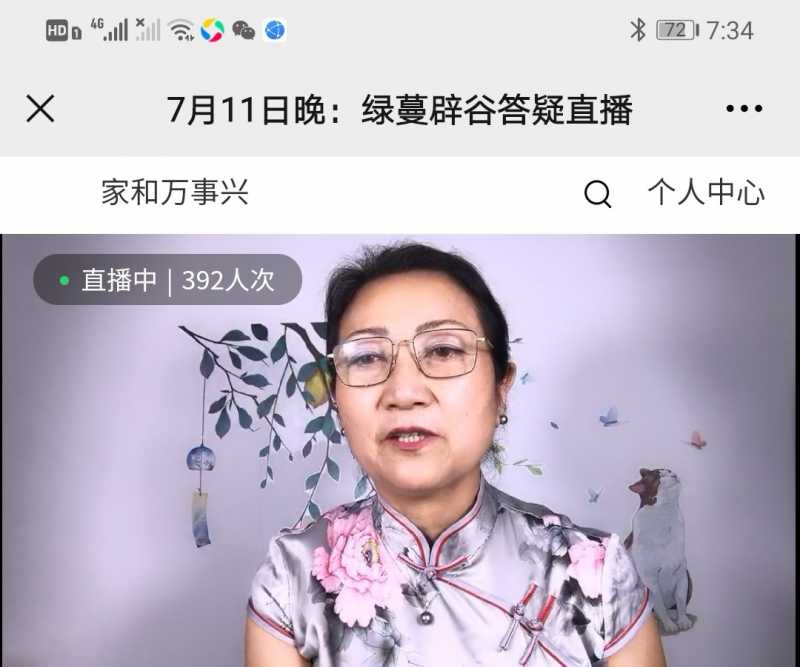This screenshot has height=667, width=800.
Task: Tap the search magnifier icon
Action: point(597,193)
